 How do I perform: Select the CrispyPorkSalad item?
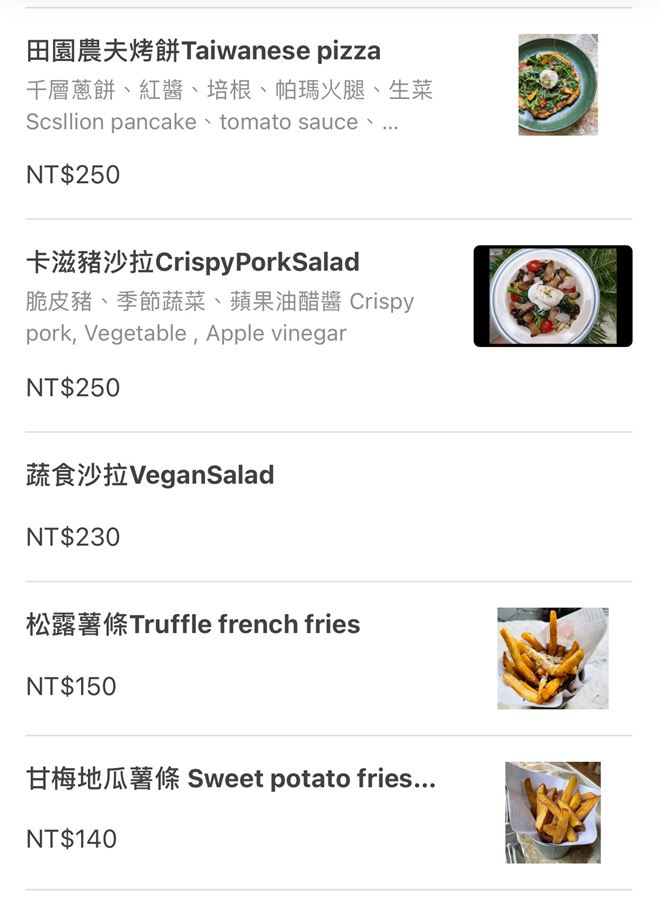193,263
